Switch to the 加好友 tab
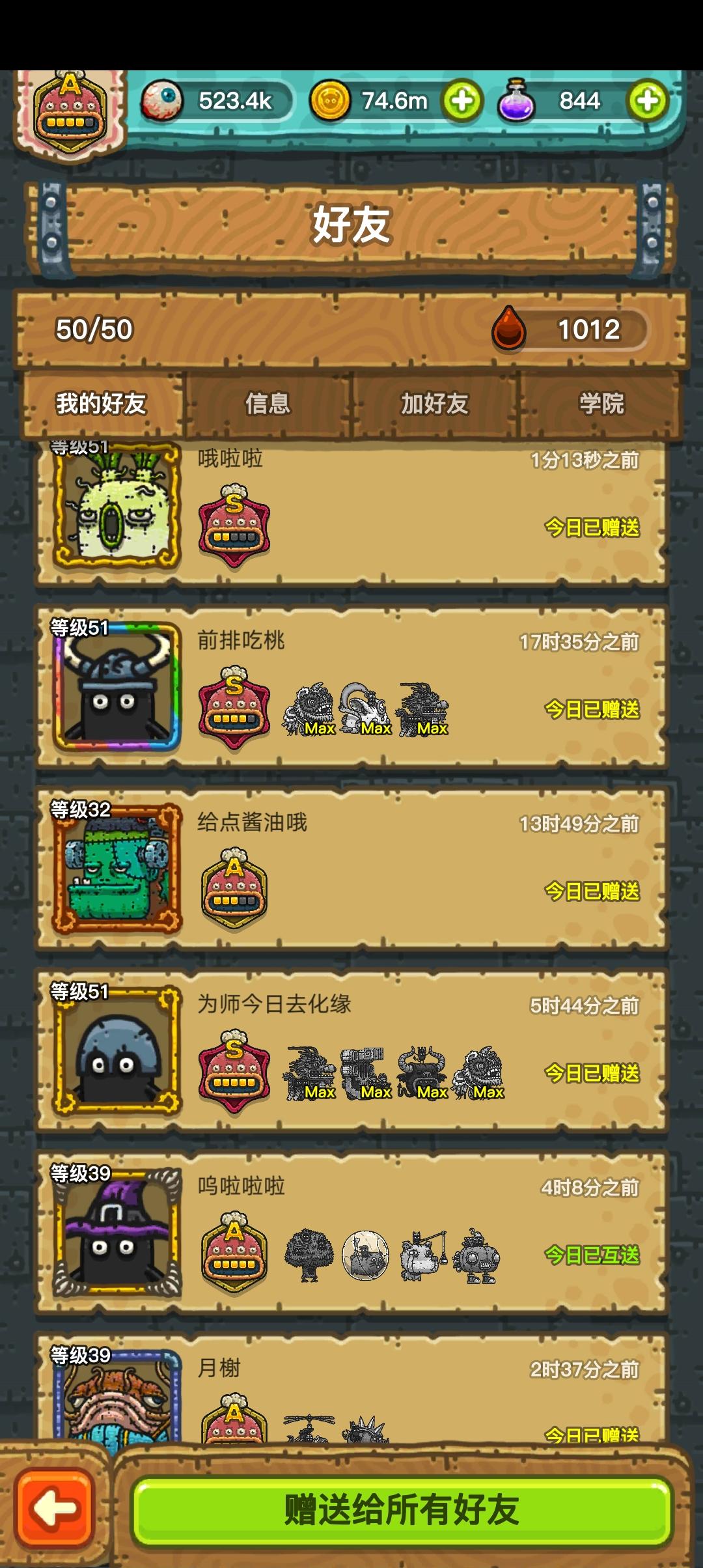This screenshot has width=703, height=1568. coord(435,404)
